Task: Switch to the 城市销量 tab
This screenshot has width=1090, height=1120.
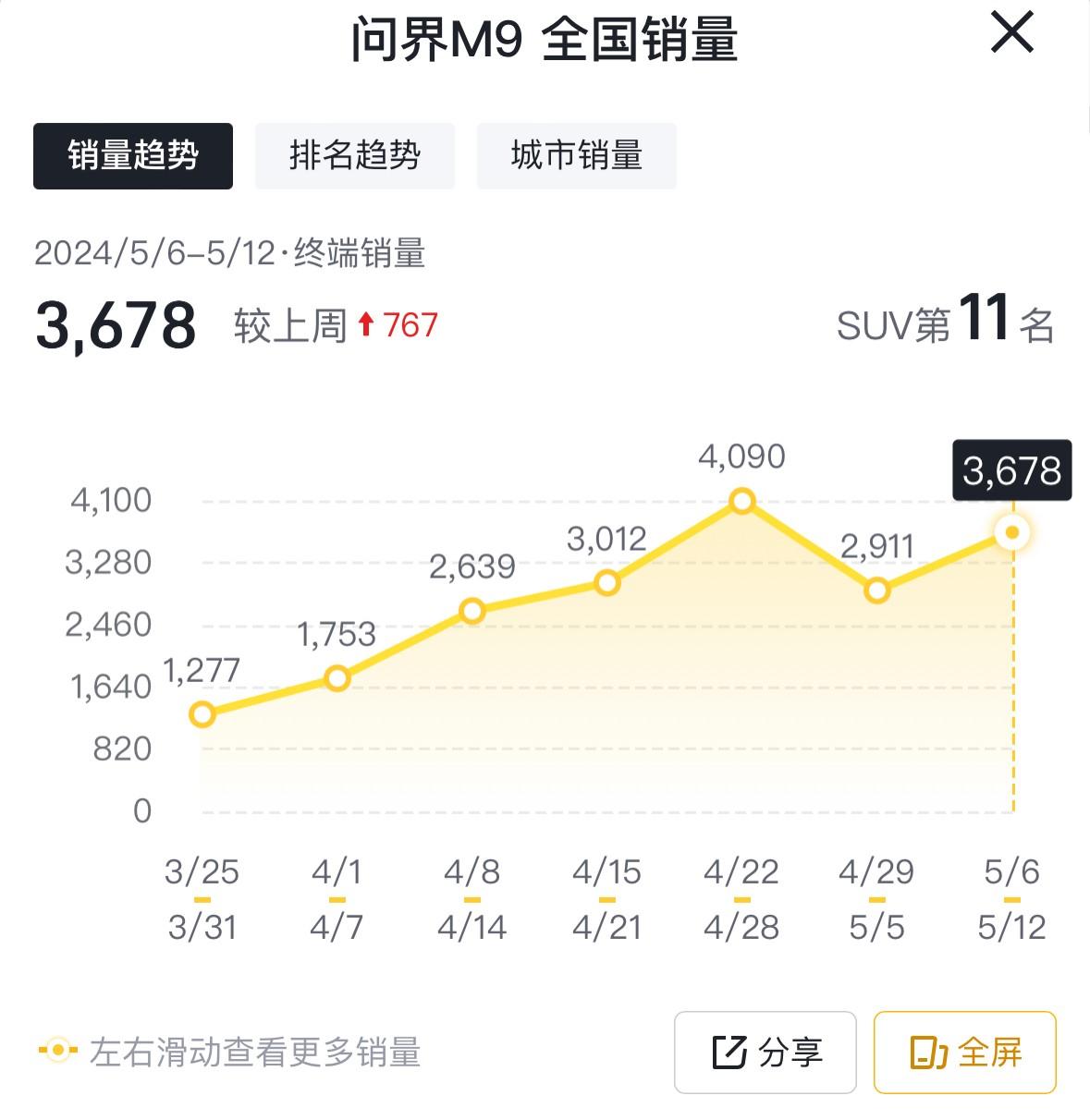Action: 577,155
